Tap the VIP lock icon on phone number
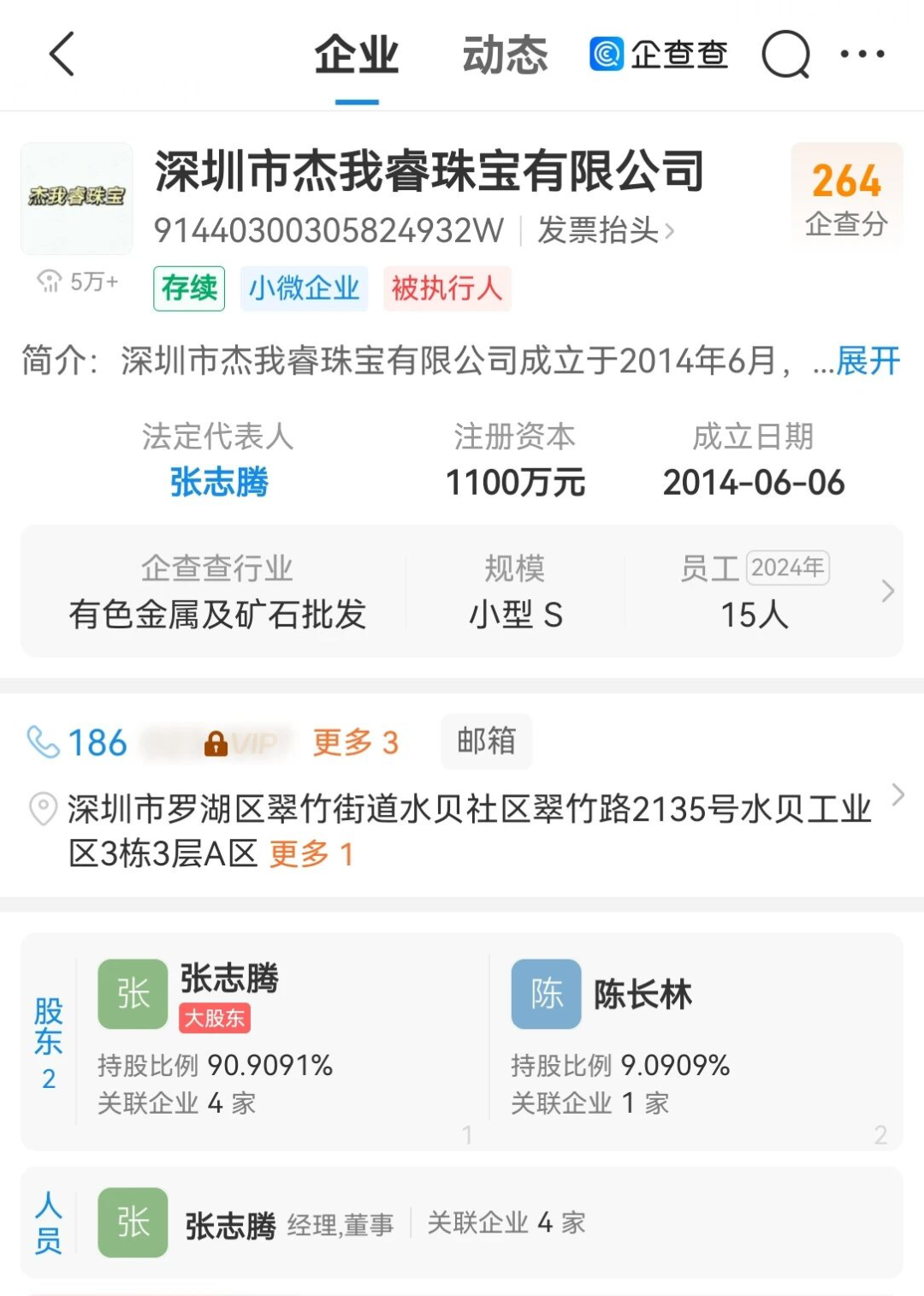Screen dimensions: 924x1296 coord(216,740)
